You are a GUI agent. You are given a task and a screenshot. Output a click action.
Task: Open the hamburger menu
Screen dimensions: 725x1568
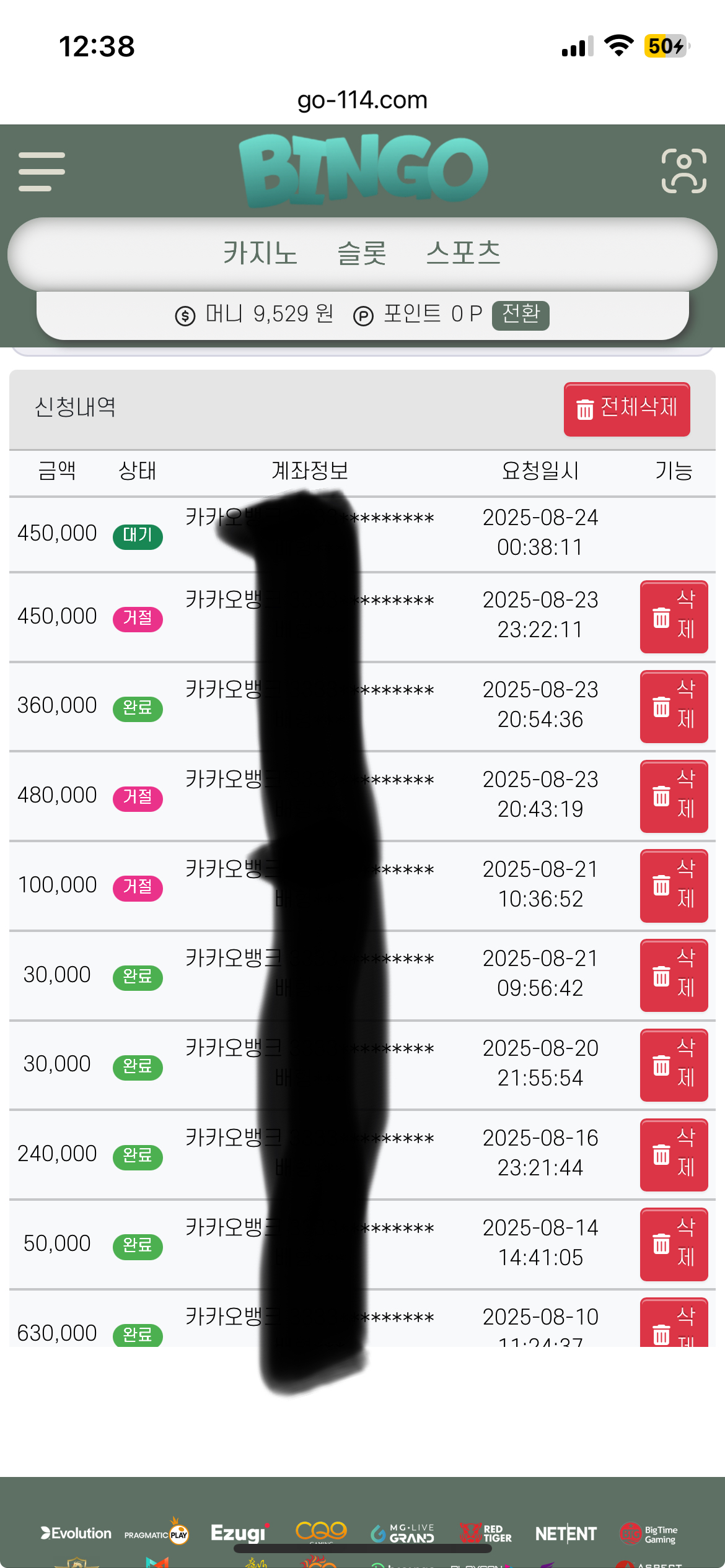42,172
